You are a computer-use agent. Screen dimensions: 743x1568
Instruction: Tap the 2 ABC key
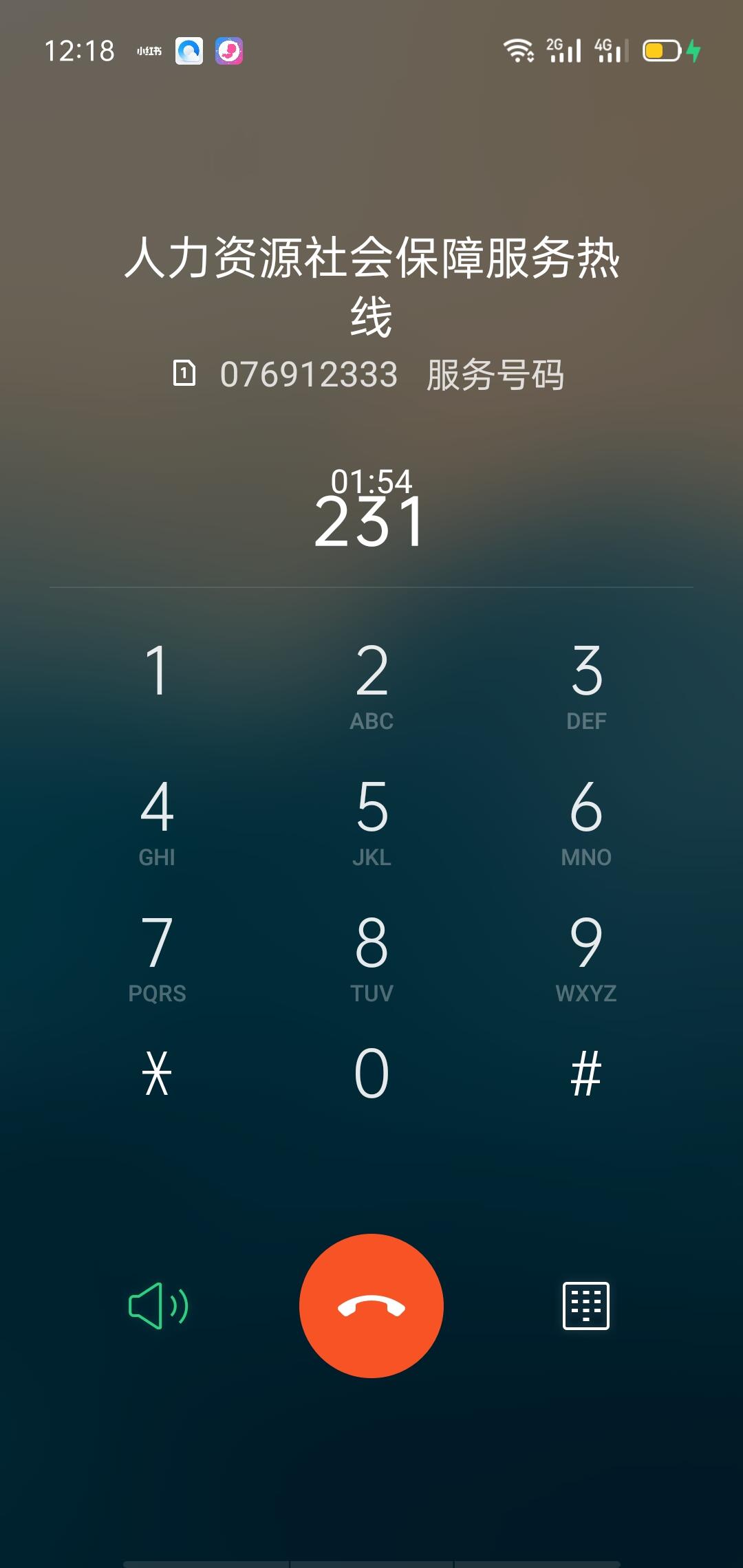point(371,683)
